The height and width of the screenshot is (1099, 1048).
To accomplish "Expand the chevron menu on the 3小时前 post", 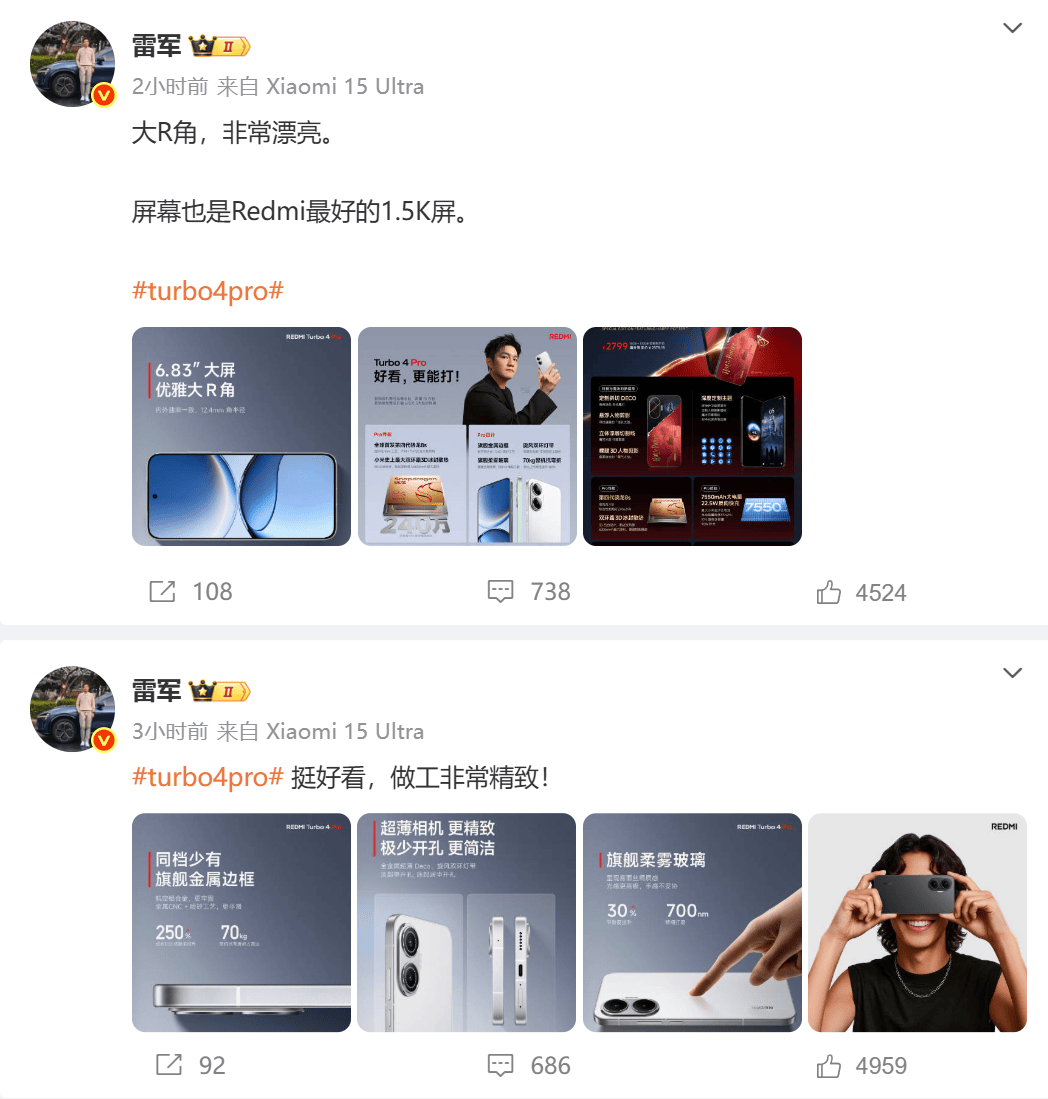I will tap(1012, 673).
